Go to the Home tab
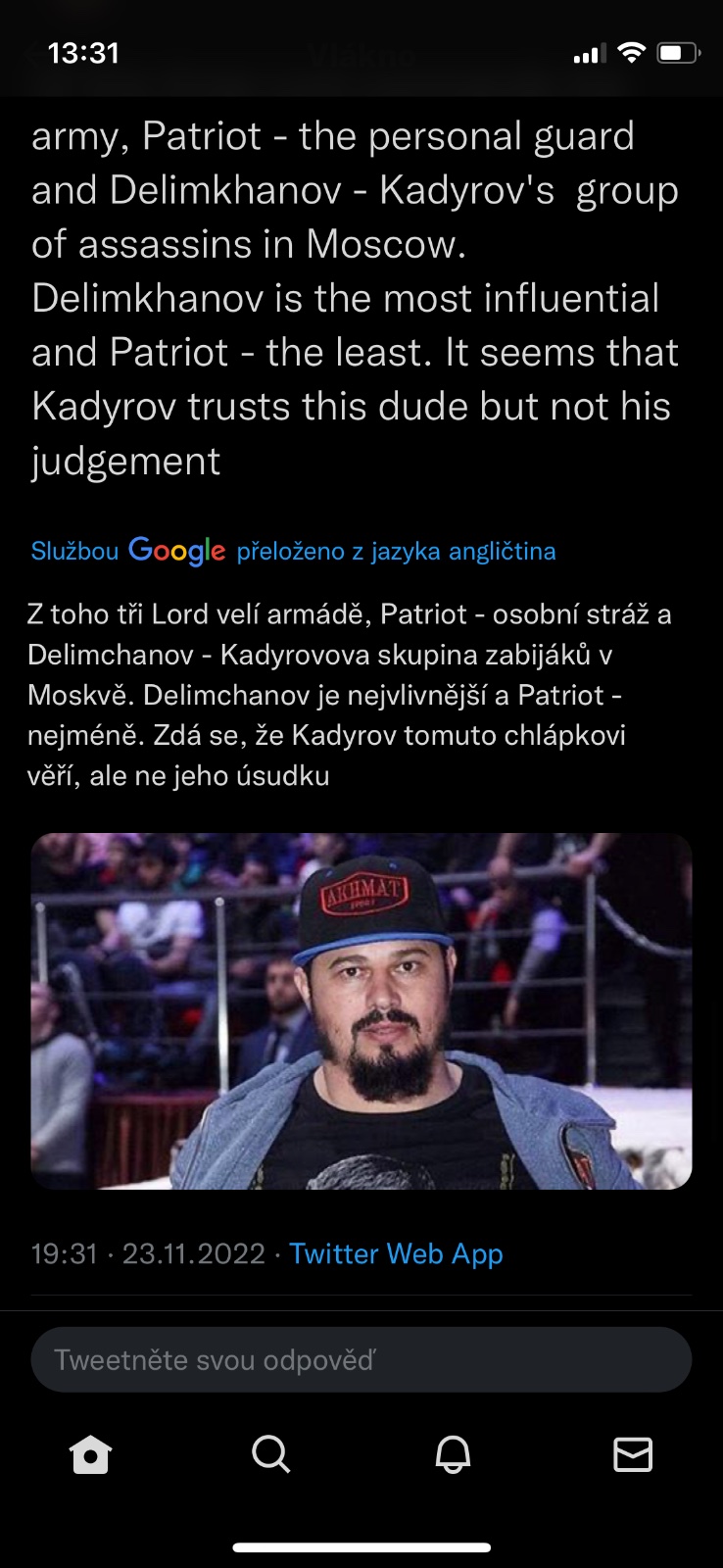Screen dimensions: 723x1568 [91, 1454]
